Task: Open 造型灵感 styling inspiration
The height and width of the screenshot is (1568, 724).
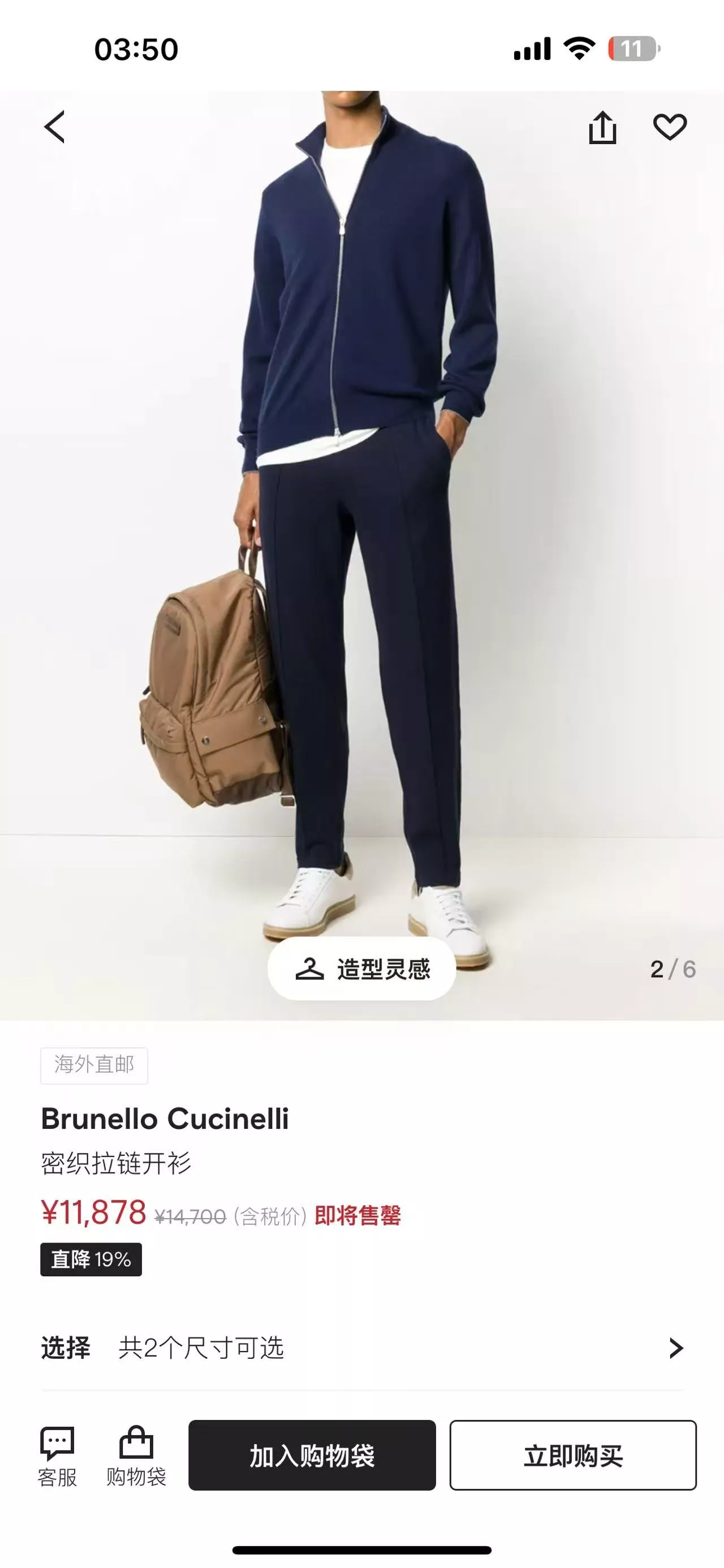Action: point(361,968)
